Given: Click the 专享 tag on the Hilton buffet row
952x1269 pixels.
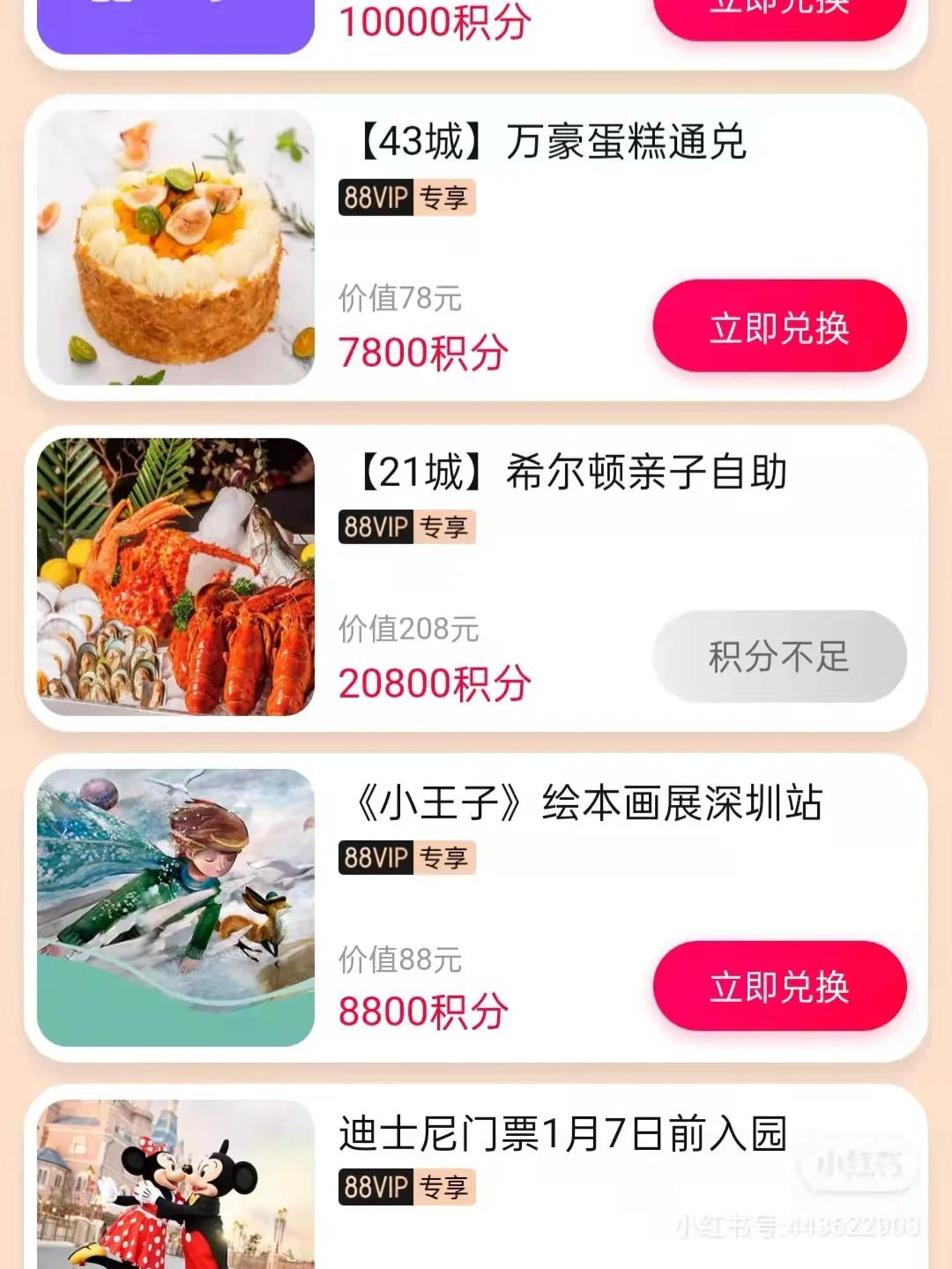Looking at the screenshot, I should point(446,529).
